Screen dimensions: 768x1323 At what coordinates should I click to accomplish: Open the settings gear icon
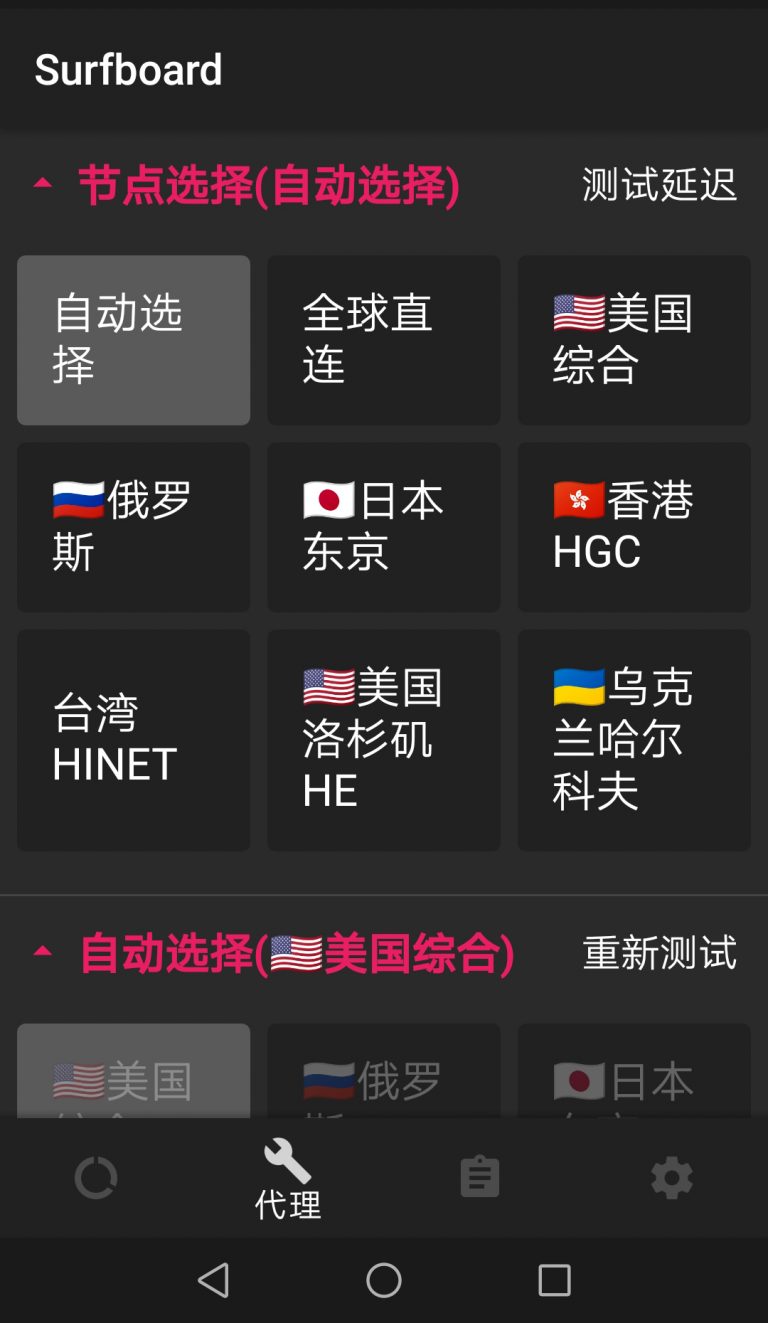pyautogui.click(x=670, y=1177)
